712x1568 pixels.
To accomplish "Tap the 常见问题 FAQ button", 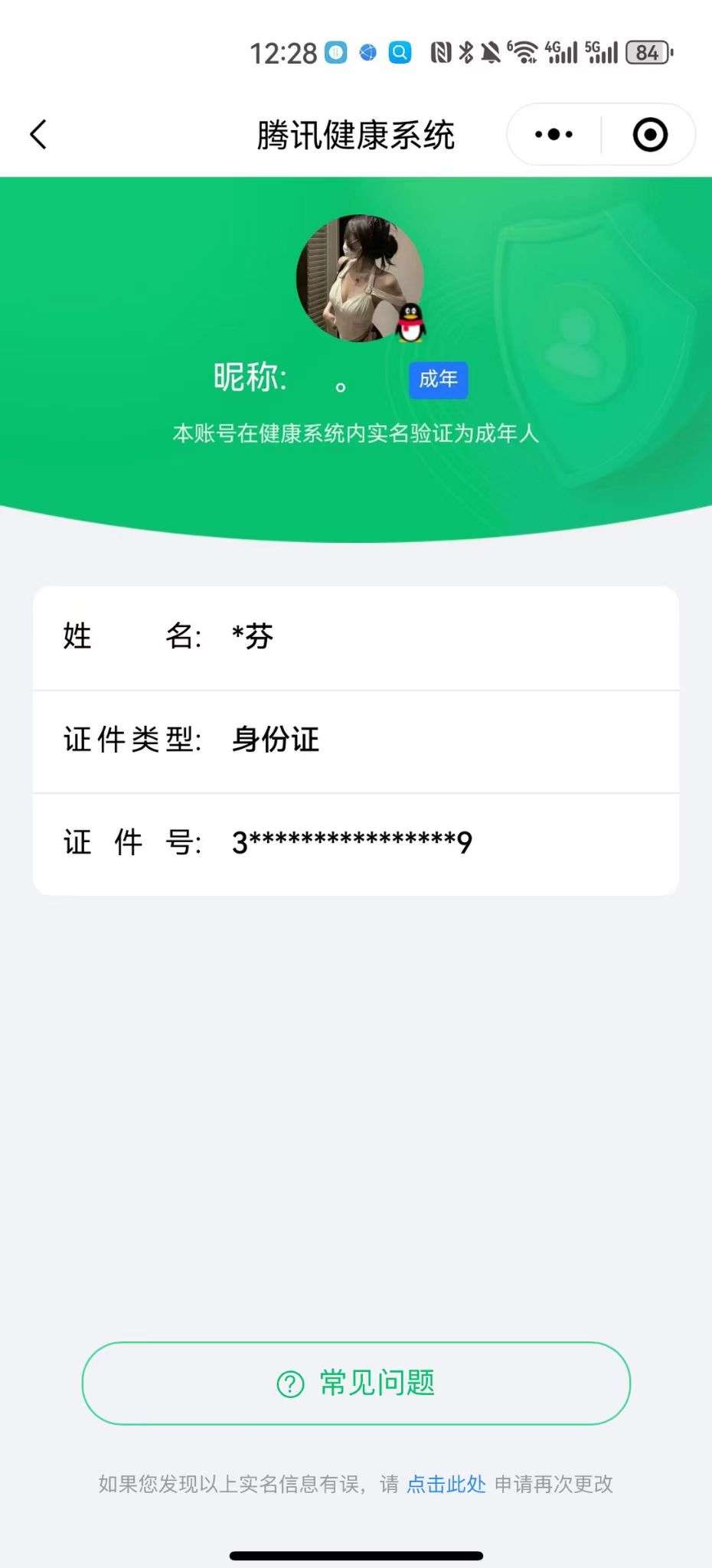I will [x=355, y=1383].
